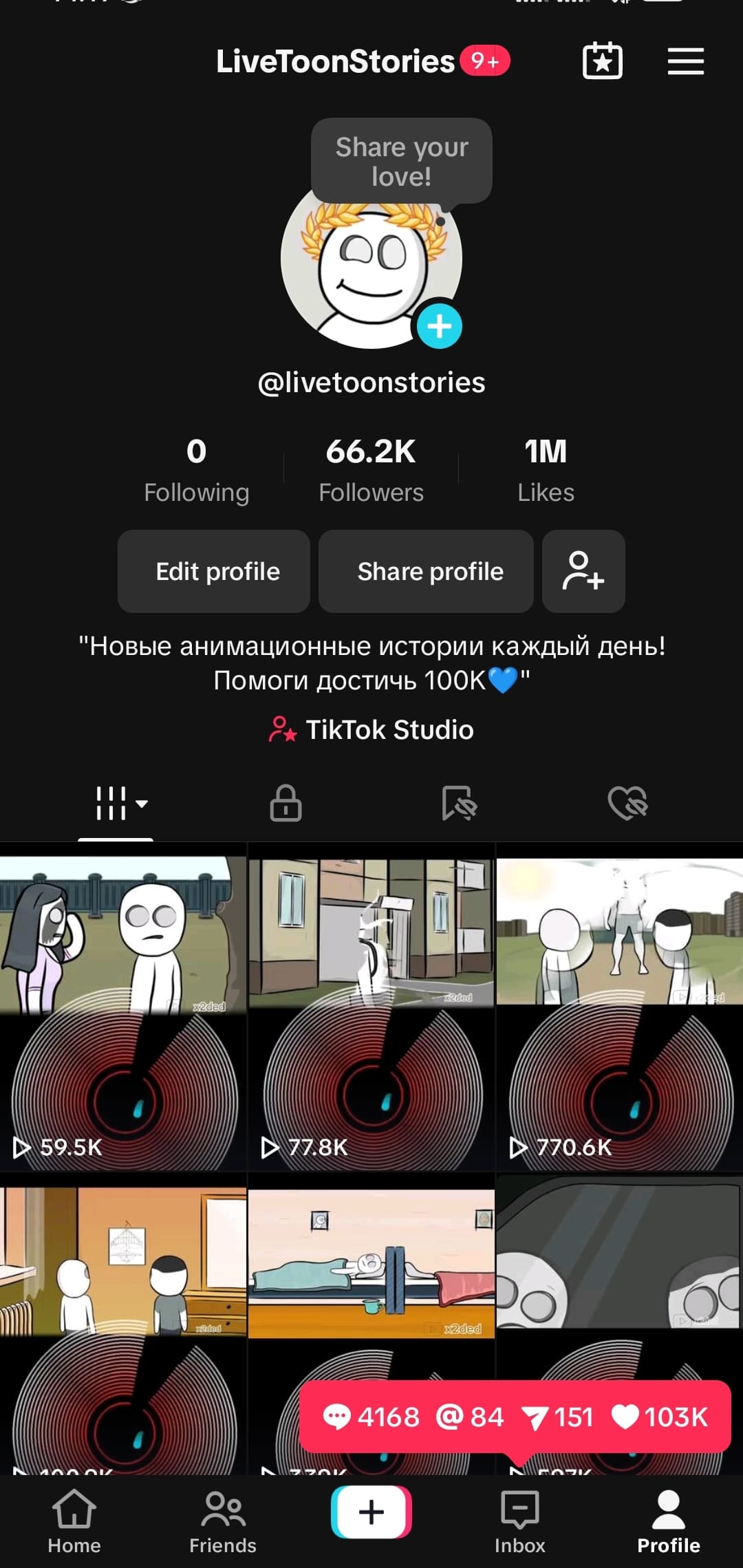The height and width of the screenshot is (1568, 743).
Task: Open the calendar star events icon
Action: [603, 61]
